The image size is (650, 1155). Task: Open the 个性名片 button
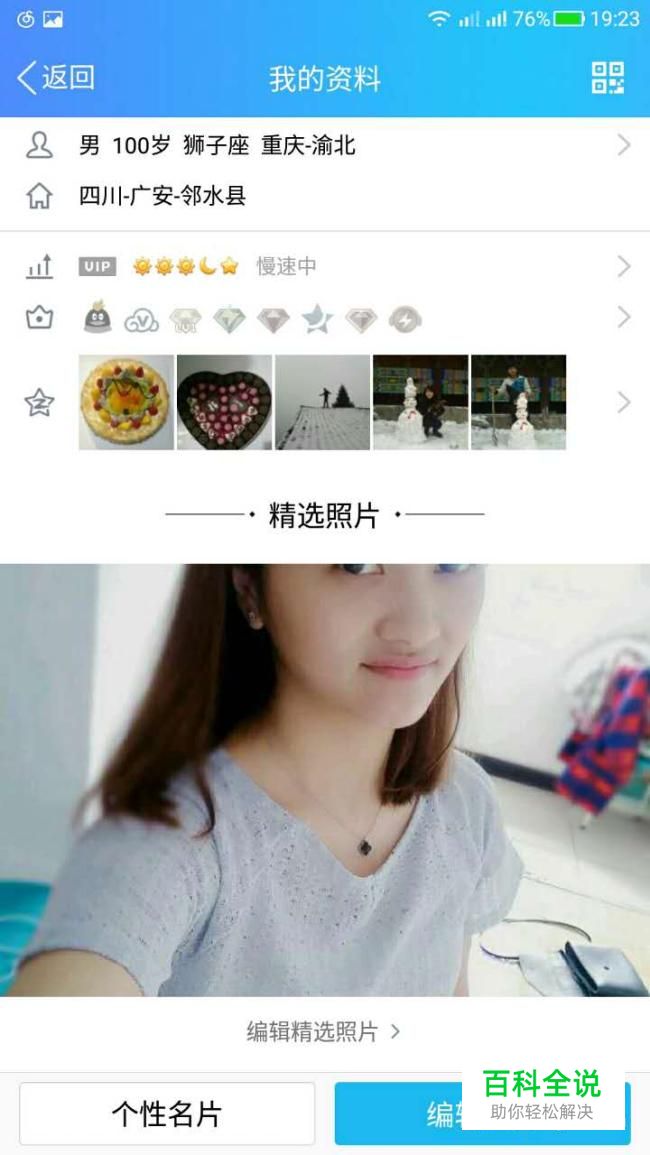click(x=167, y=1114)
